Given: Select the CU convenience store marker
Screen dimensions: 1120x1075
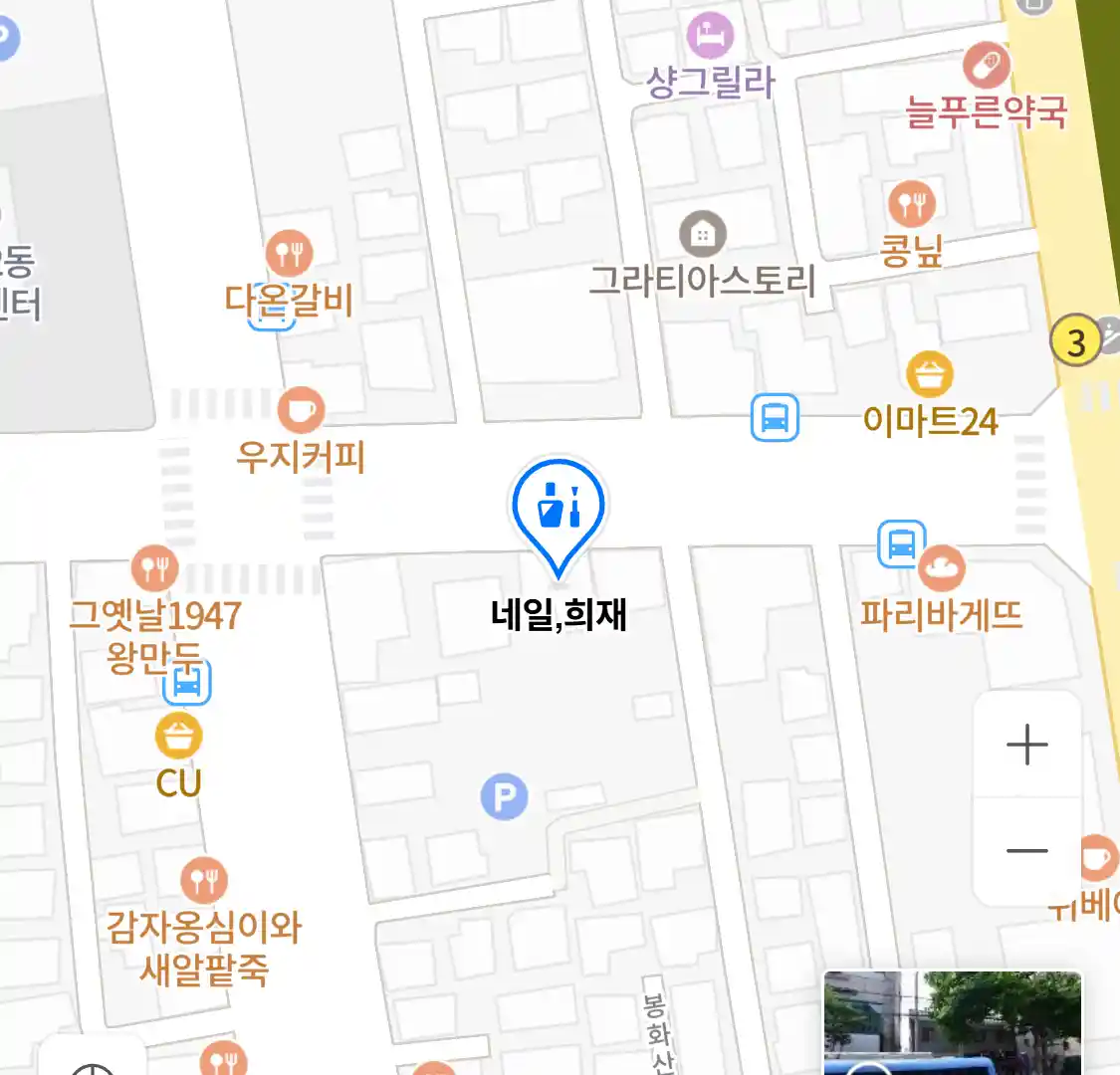Looking at the screenshot, I should pos(179,738).
